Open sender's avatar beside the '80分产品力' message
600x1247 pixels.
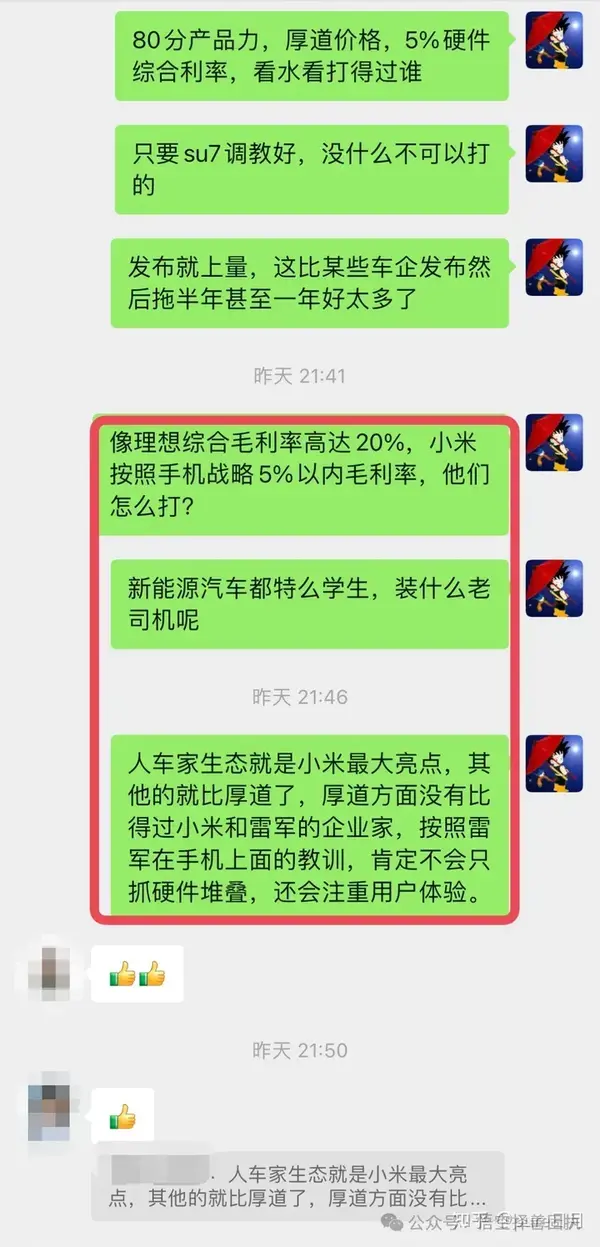(x=553, y=41)
